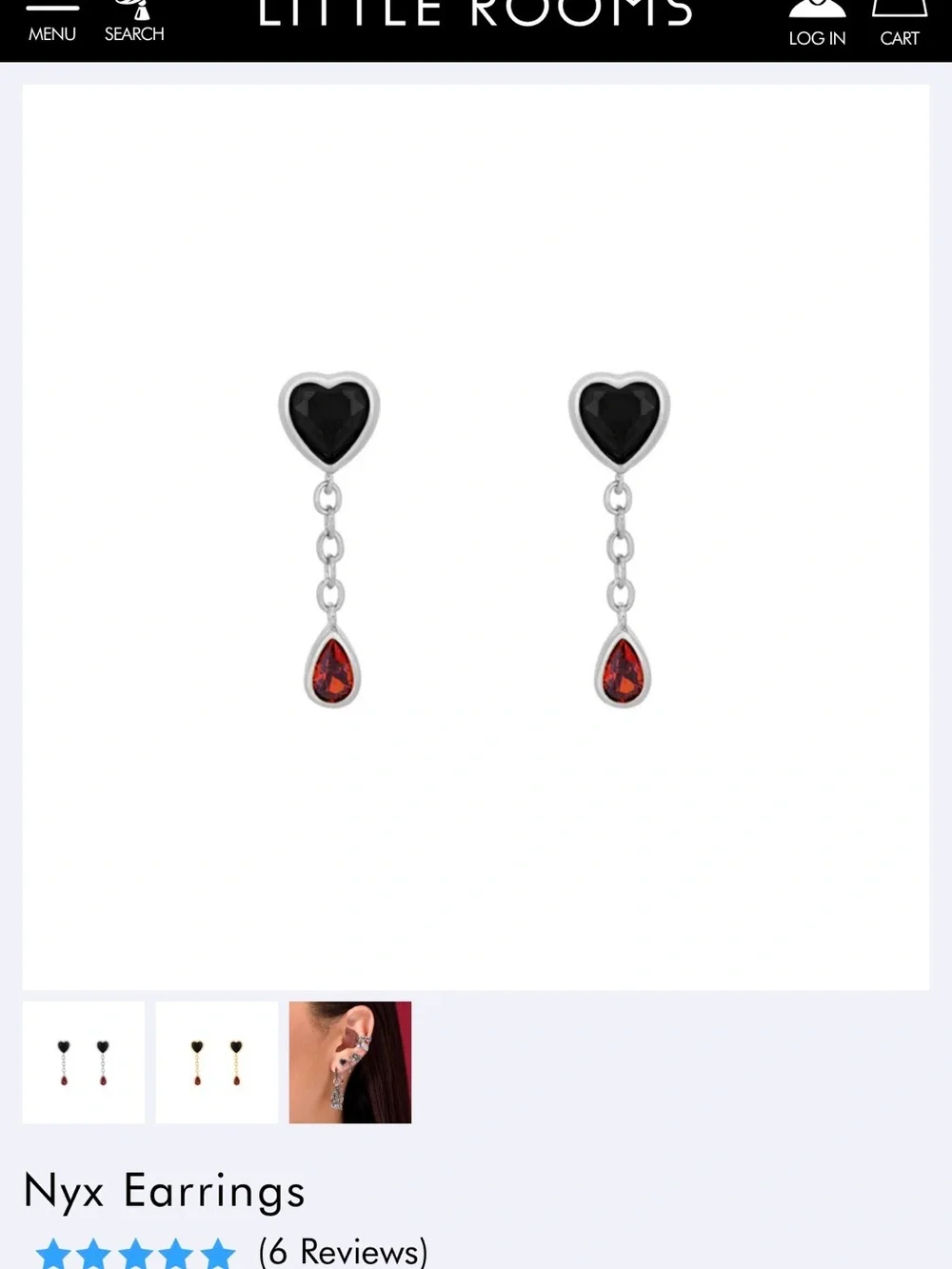Go to LOG IN account page
Image resolution: width=952 pixels, height=1269 pixels.
pos(817,25)
